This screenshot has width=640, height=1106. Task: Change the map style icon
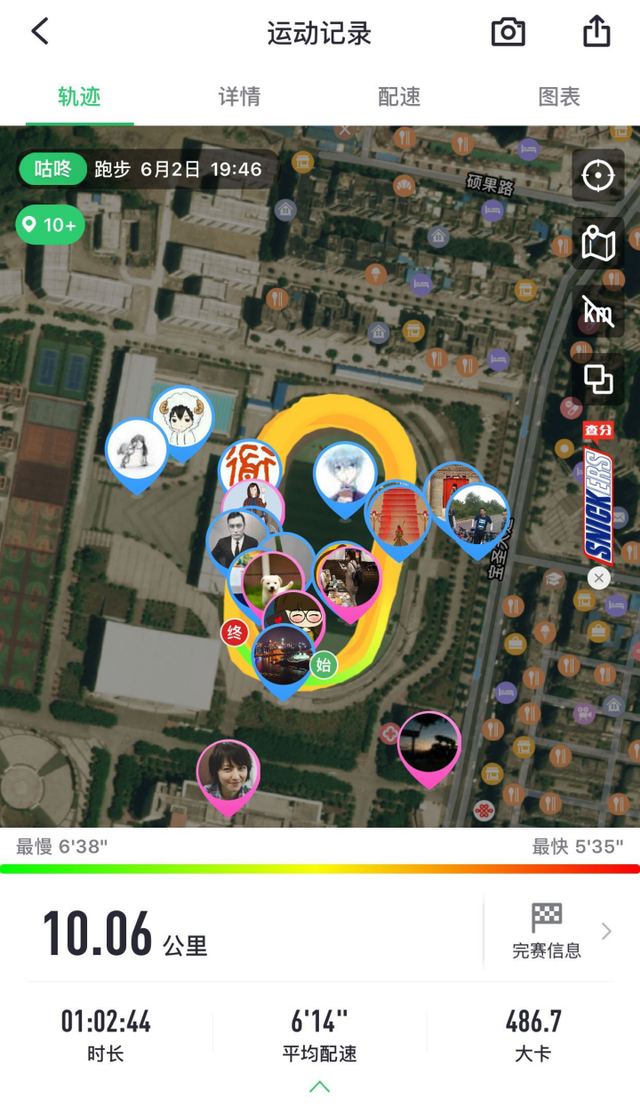598,243
